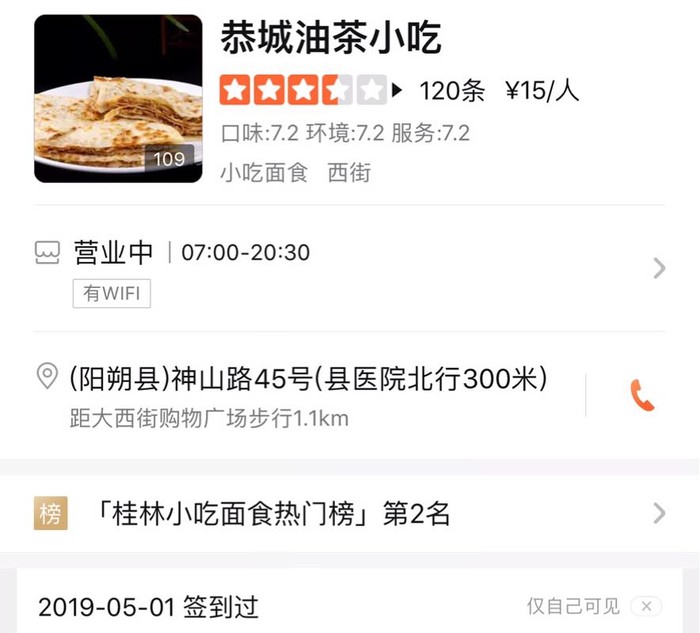
Task: Open 桂林小吃面食热门榜 ranking list
Action: click(x=350, y=514)
